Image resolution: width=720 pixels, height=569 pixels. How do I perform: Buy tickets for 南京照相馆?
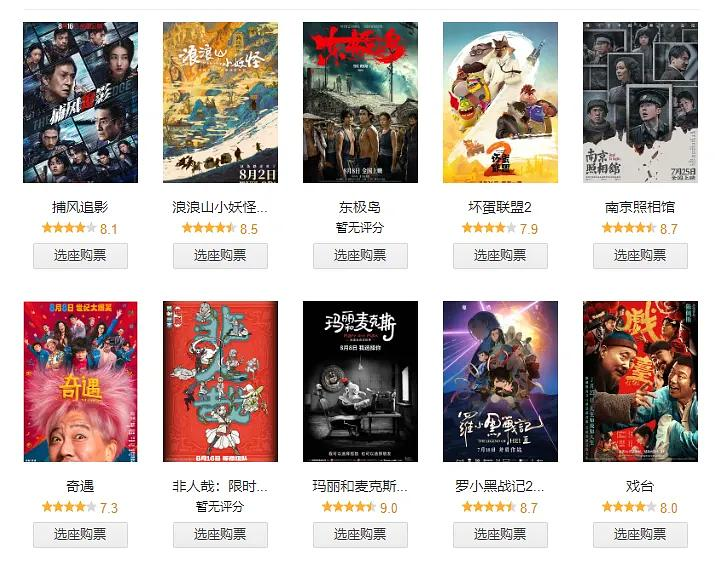640,255
